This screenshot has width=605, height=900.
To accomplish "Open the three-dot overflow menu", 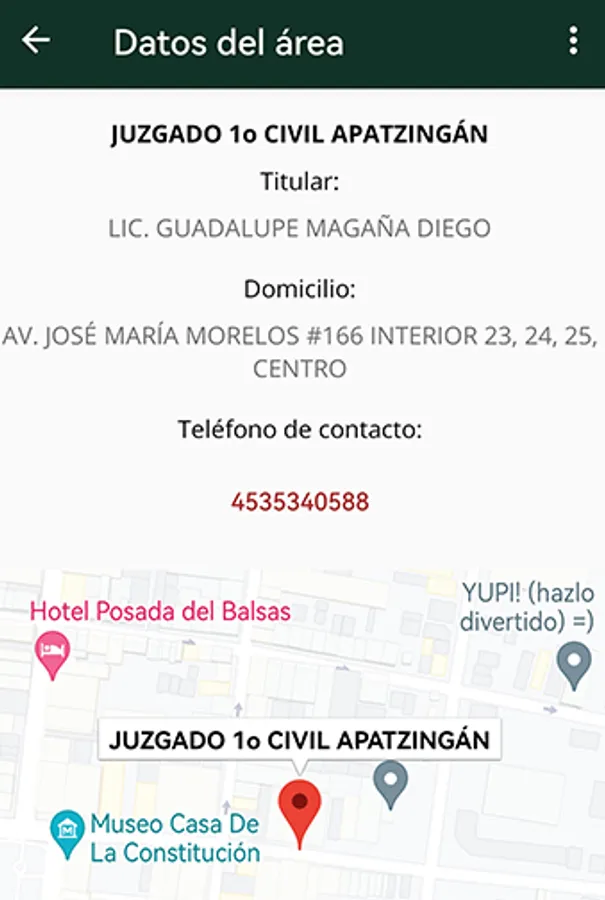I will pos(573,41).
